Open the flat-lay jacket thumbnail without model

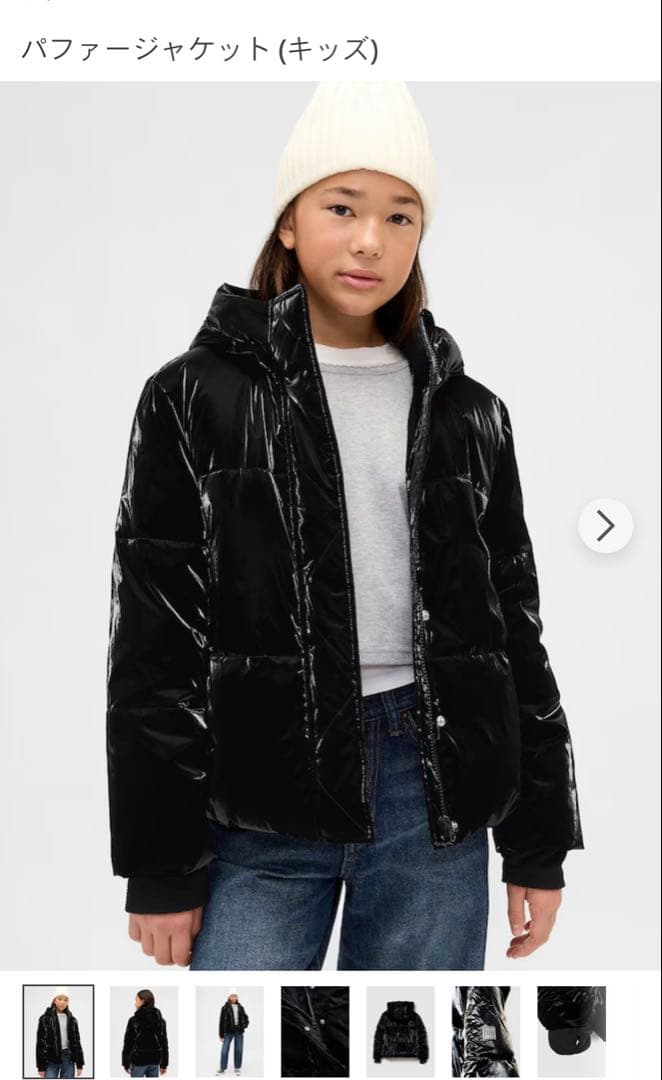tap(400, 1029)
